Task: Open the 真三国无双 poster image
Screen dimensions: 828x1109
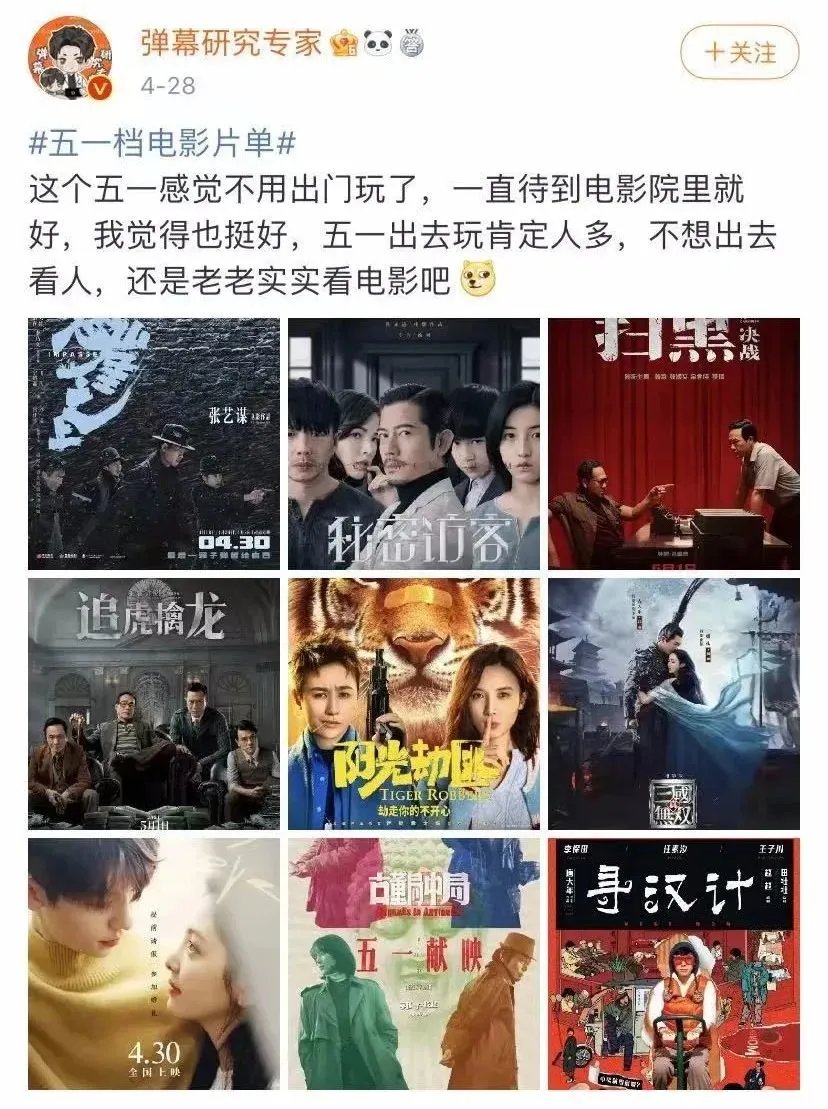Action: [674, 704]
